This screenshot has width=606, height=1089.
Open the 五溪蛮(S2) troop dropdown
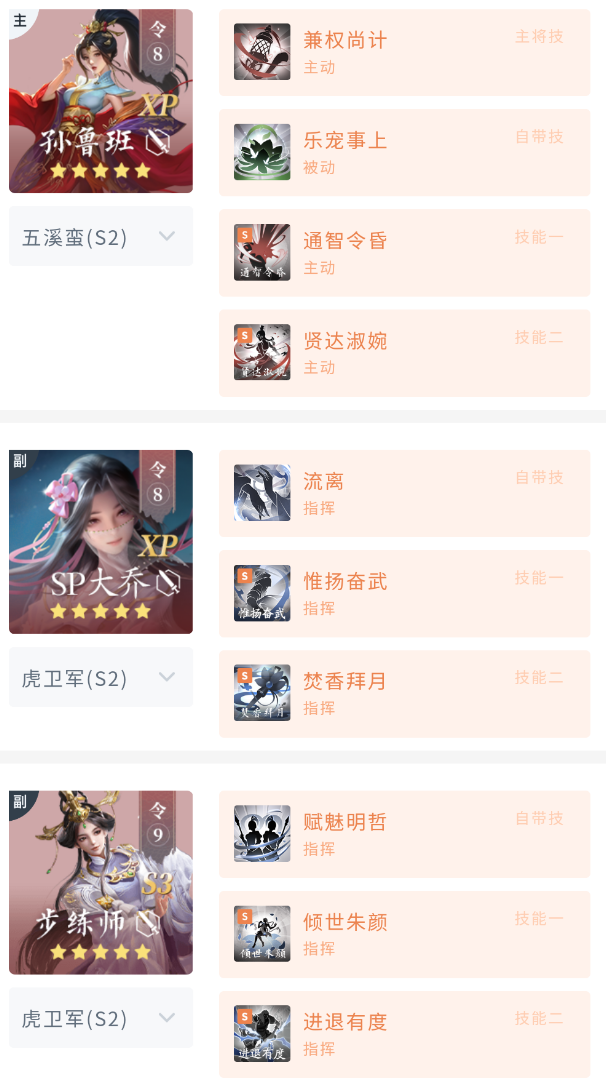coord(101,236)
